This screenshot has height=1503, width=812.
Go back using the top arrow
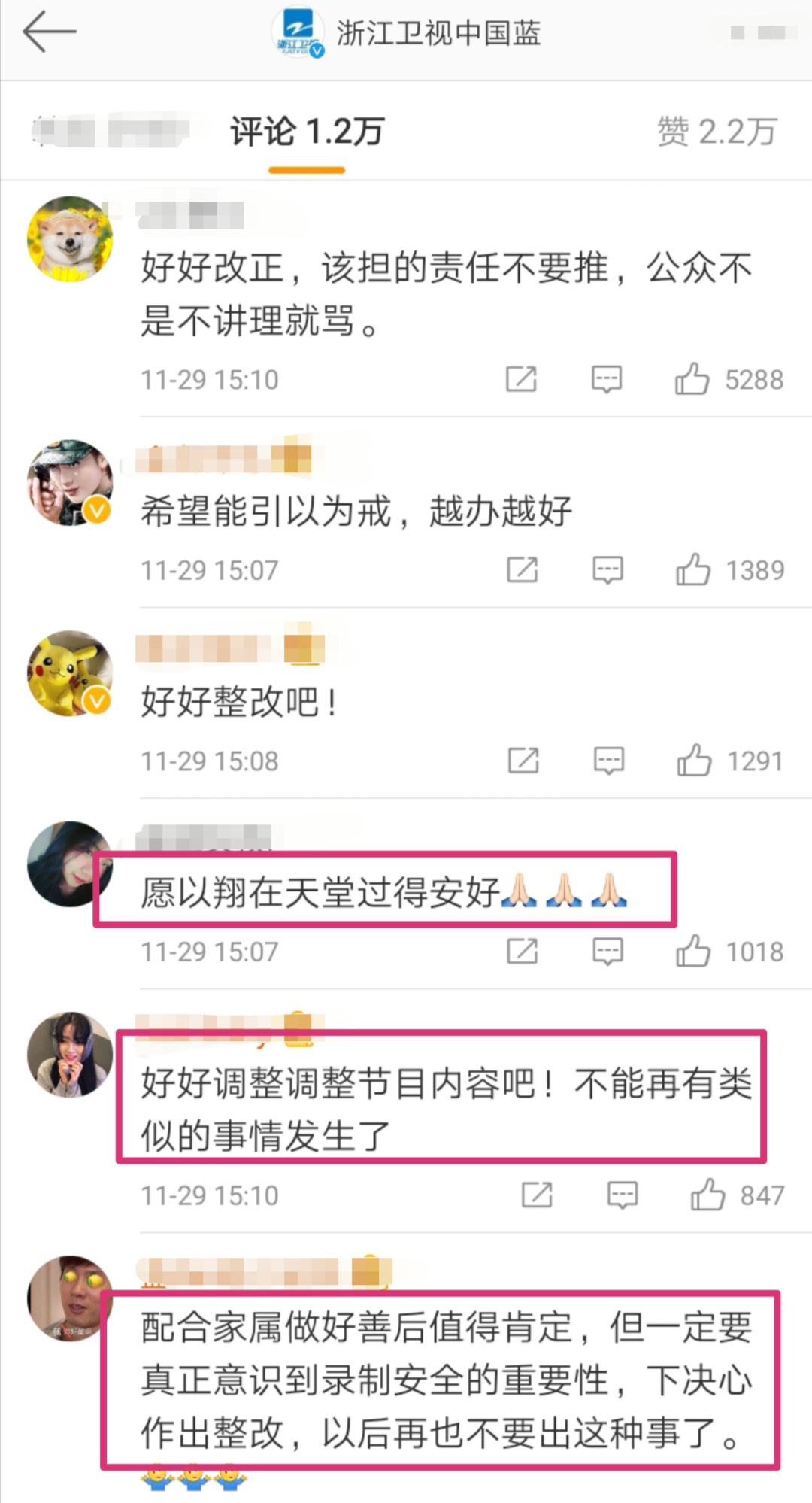pos(50,32)
